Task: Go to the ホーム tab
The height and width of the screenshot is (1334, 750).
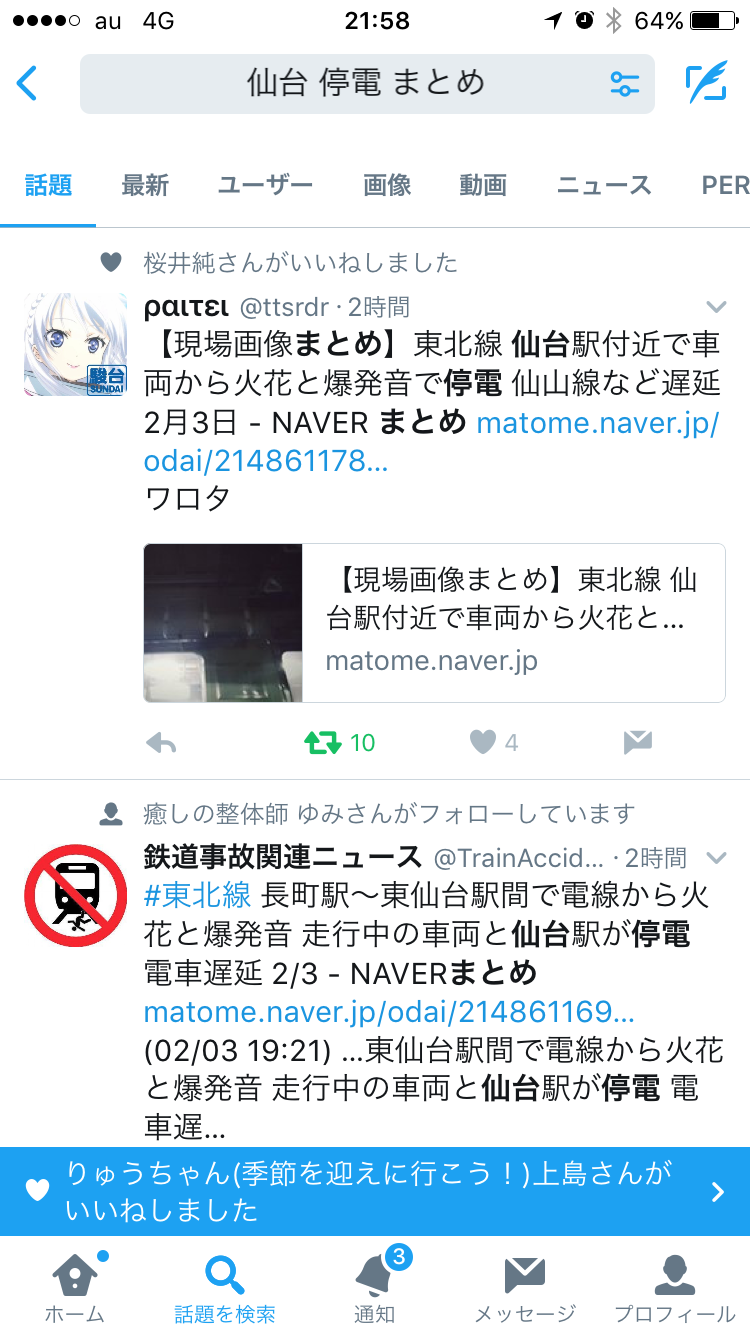Action: [x=75, y=1285]
